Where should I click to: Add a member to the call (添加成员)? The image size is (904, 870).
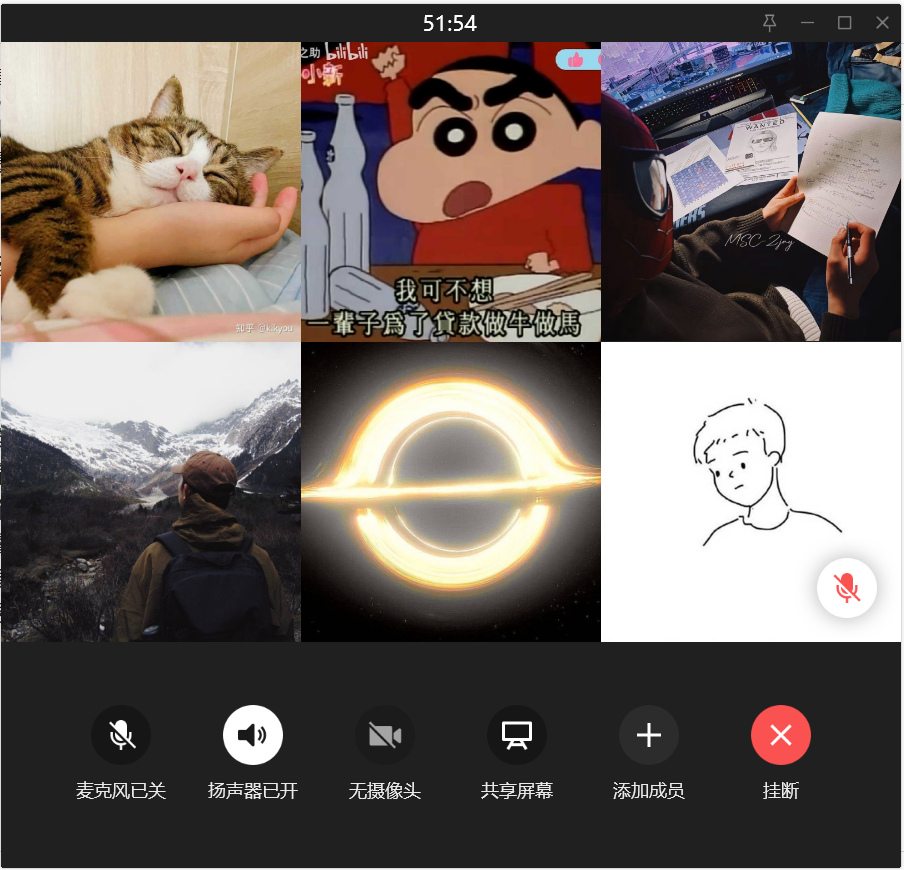[649, 735]
